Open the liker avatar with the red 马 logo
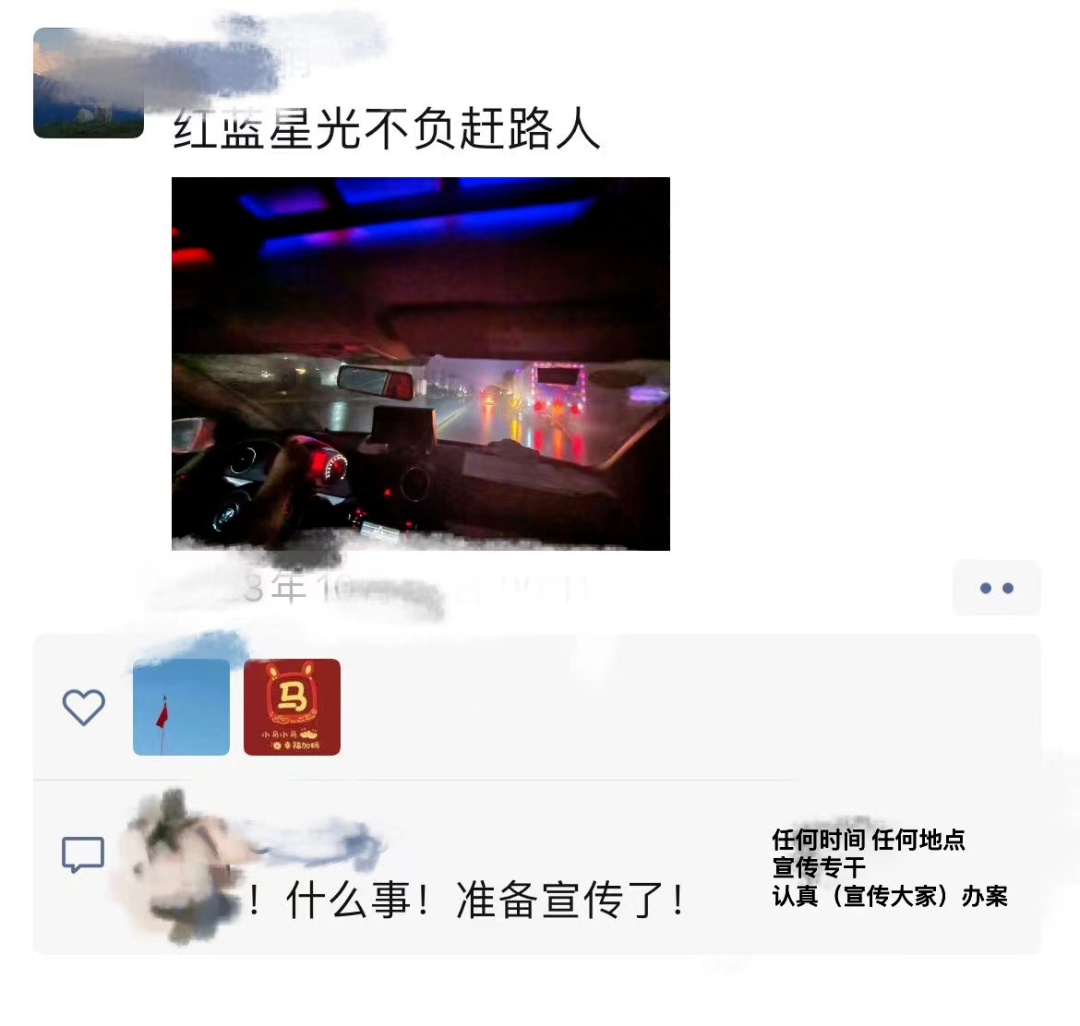Screen dimensions: 1080x1026 pyautogui.click(x=292, y=707)
